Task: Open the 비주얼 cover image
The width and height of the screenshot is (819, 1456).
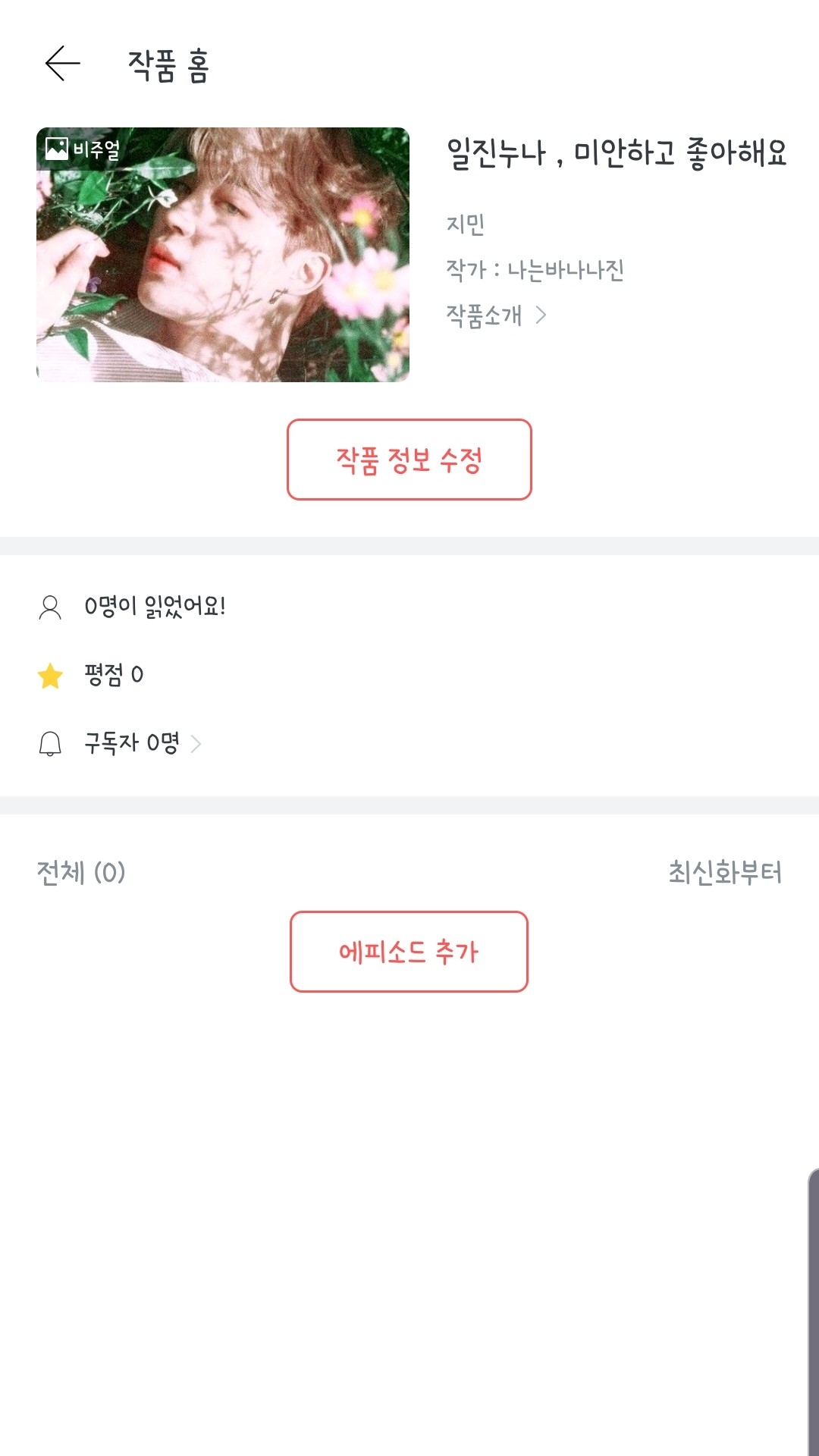Action: (x=223, y=255)
